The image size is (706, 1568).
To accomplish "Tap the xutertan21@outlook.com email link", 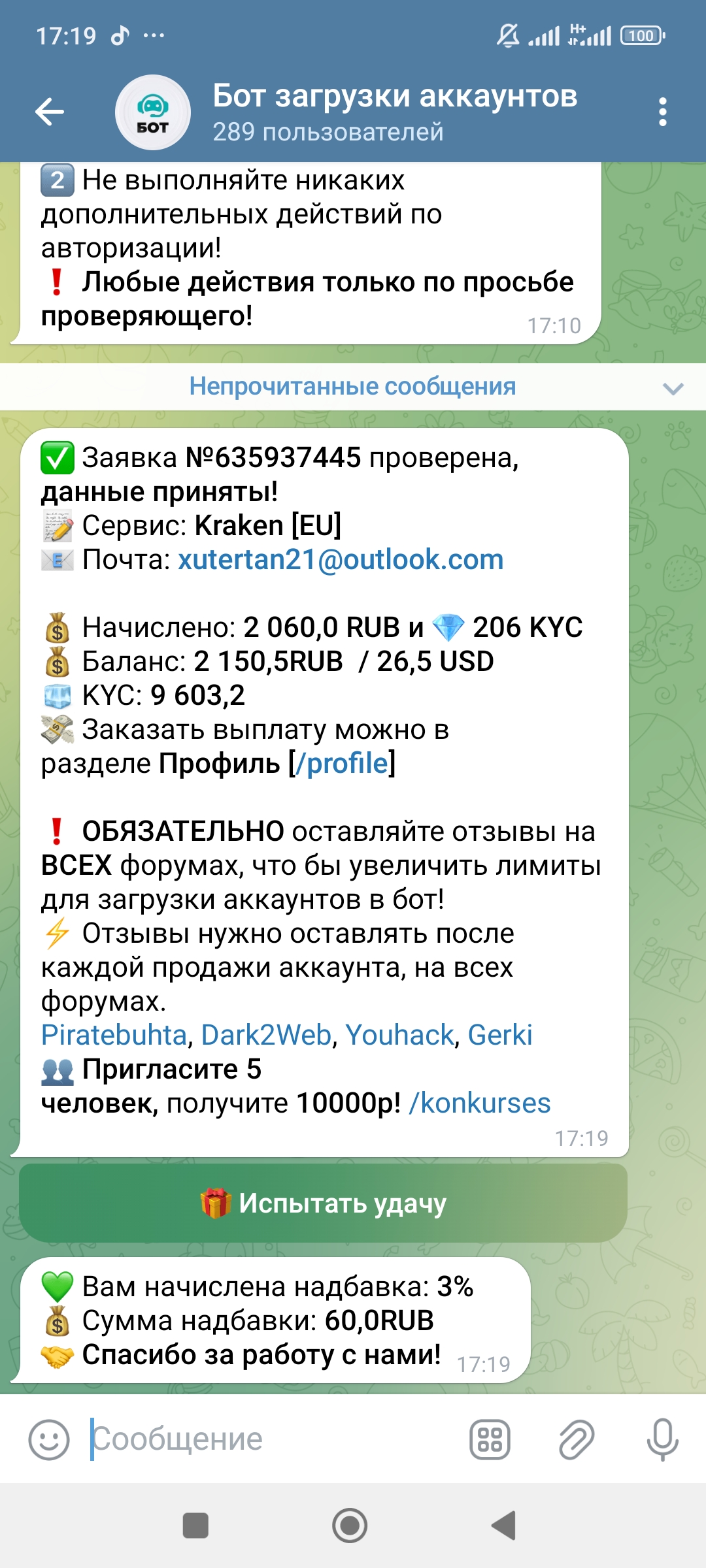I will (x=341, y=560).
